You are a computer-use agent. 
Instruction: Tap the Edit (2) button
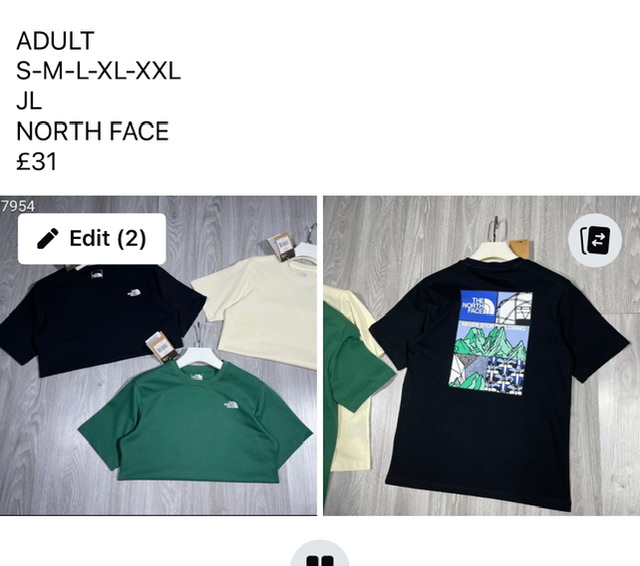(92, 239)
